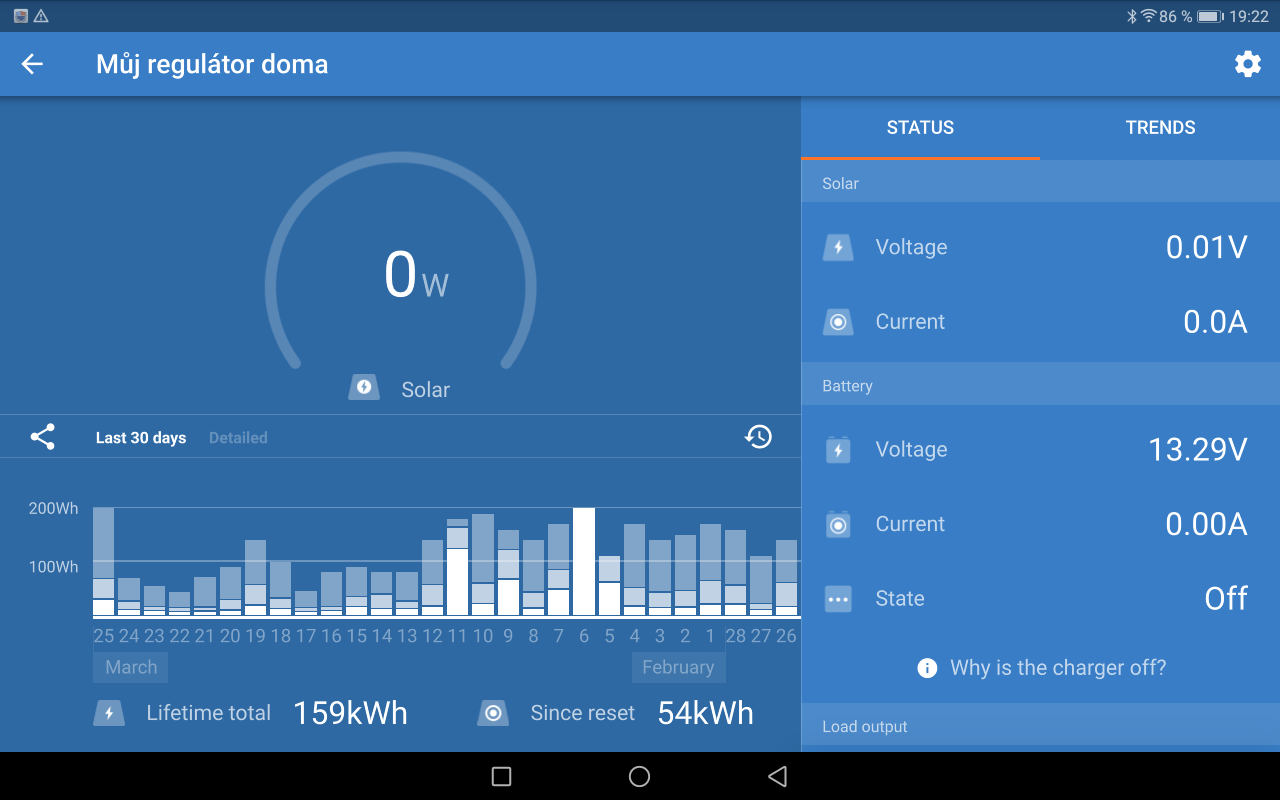Viewport: 1280px width, 800px height.
Task: Switch to the Detailed history view
Action: (238, 438)
